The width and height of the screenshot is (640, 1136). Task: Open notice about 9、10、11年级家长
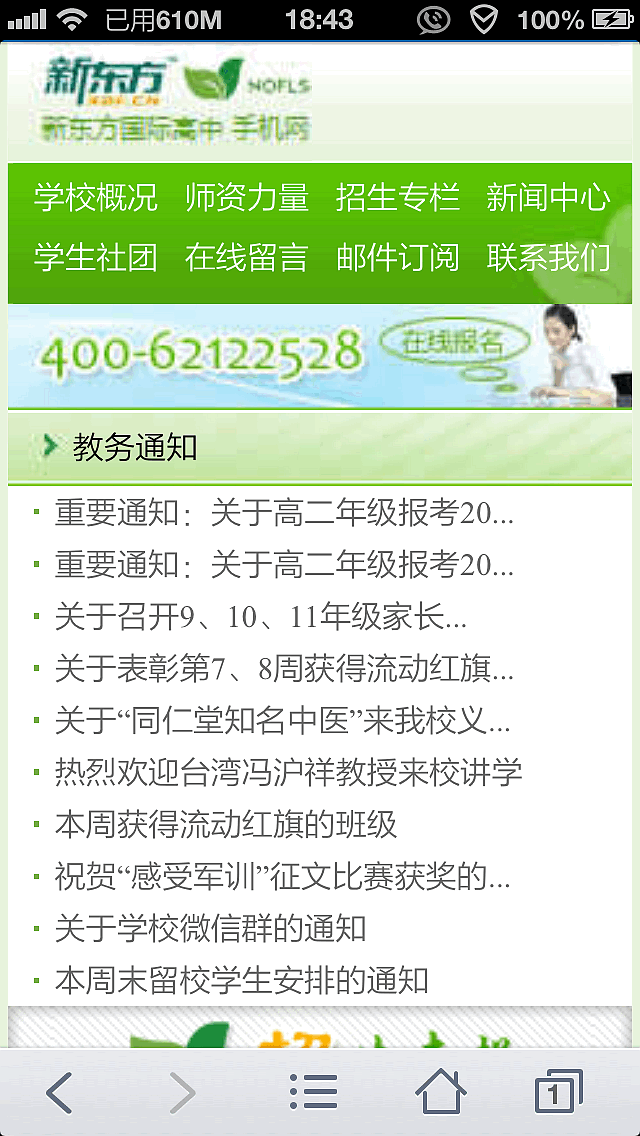[260, 618]
